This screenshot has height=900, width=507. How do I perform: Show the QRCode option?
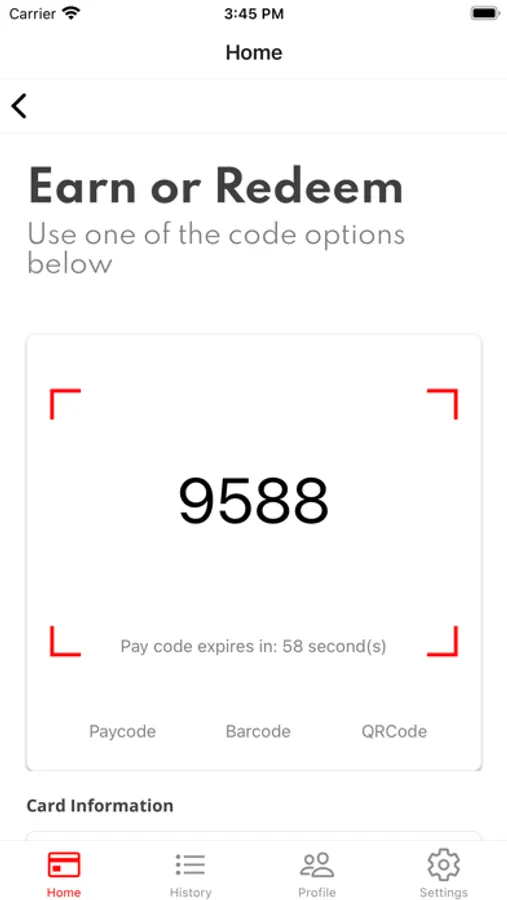(x=394, y=731)
